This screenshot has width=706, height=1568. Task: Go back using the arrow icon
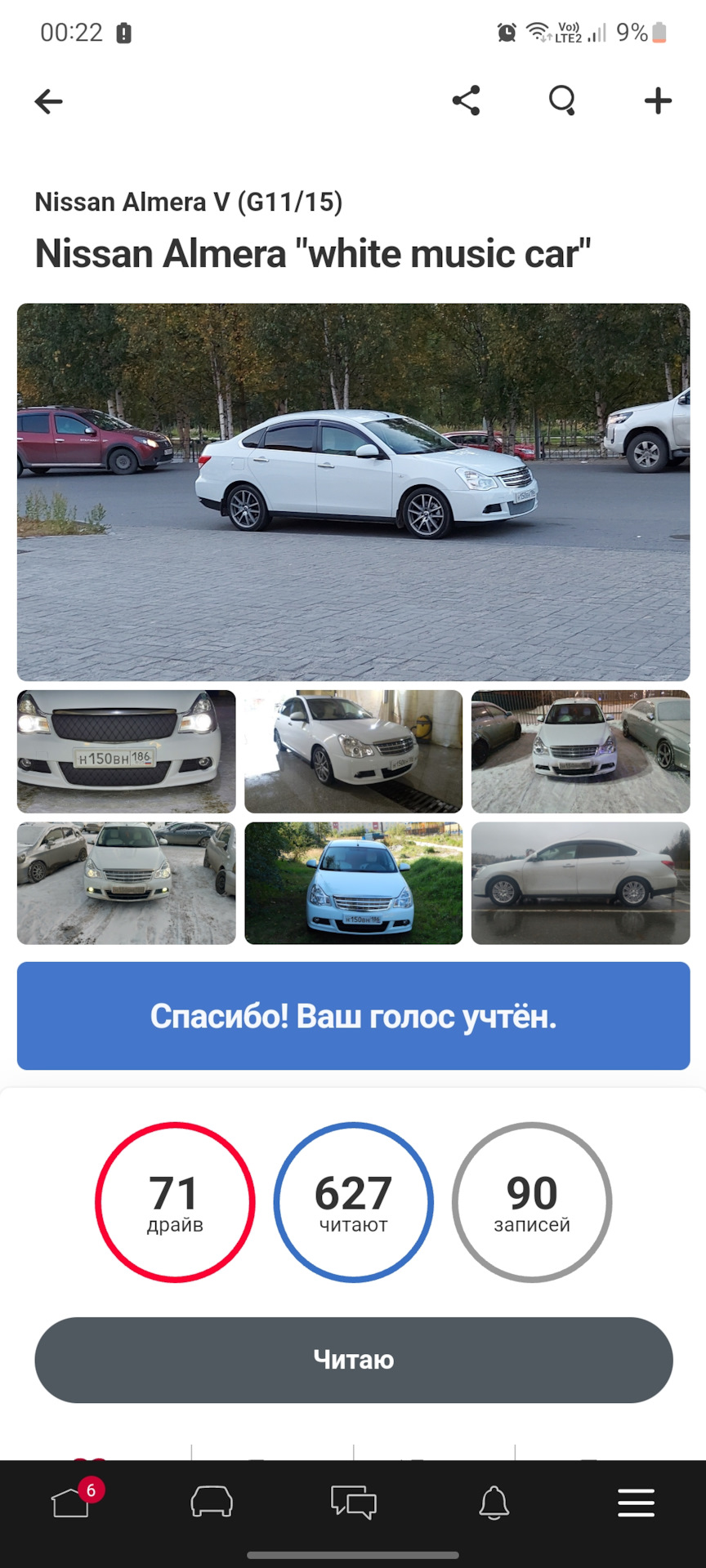coord(49,101)
